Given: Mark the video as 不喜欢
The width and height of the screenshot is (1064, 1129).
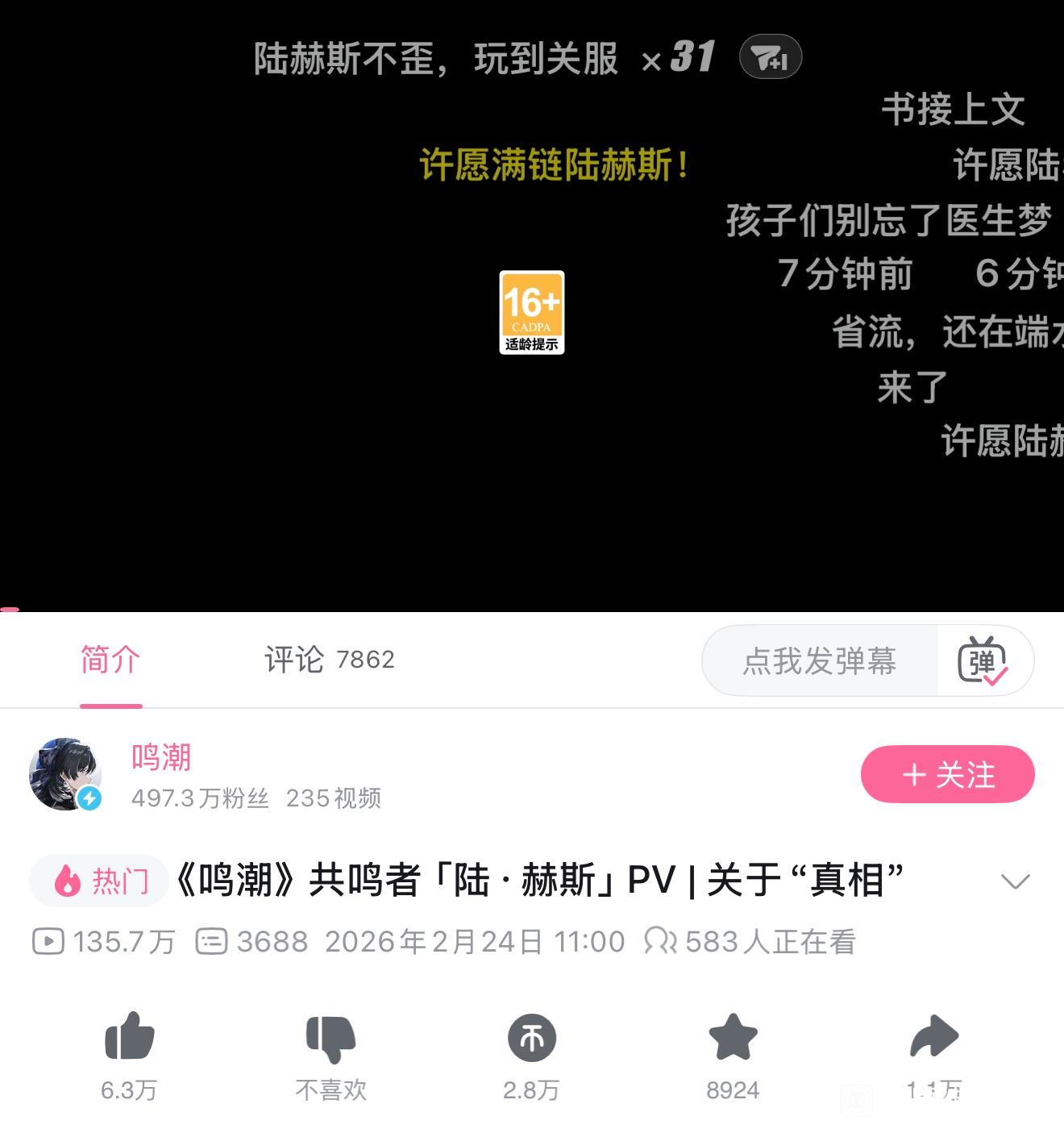Looking at the screenshot, I should 330,1039.
